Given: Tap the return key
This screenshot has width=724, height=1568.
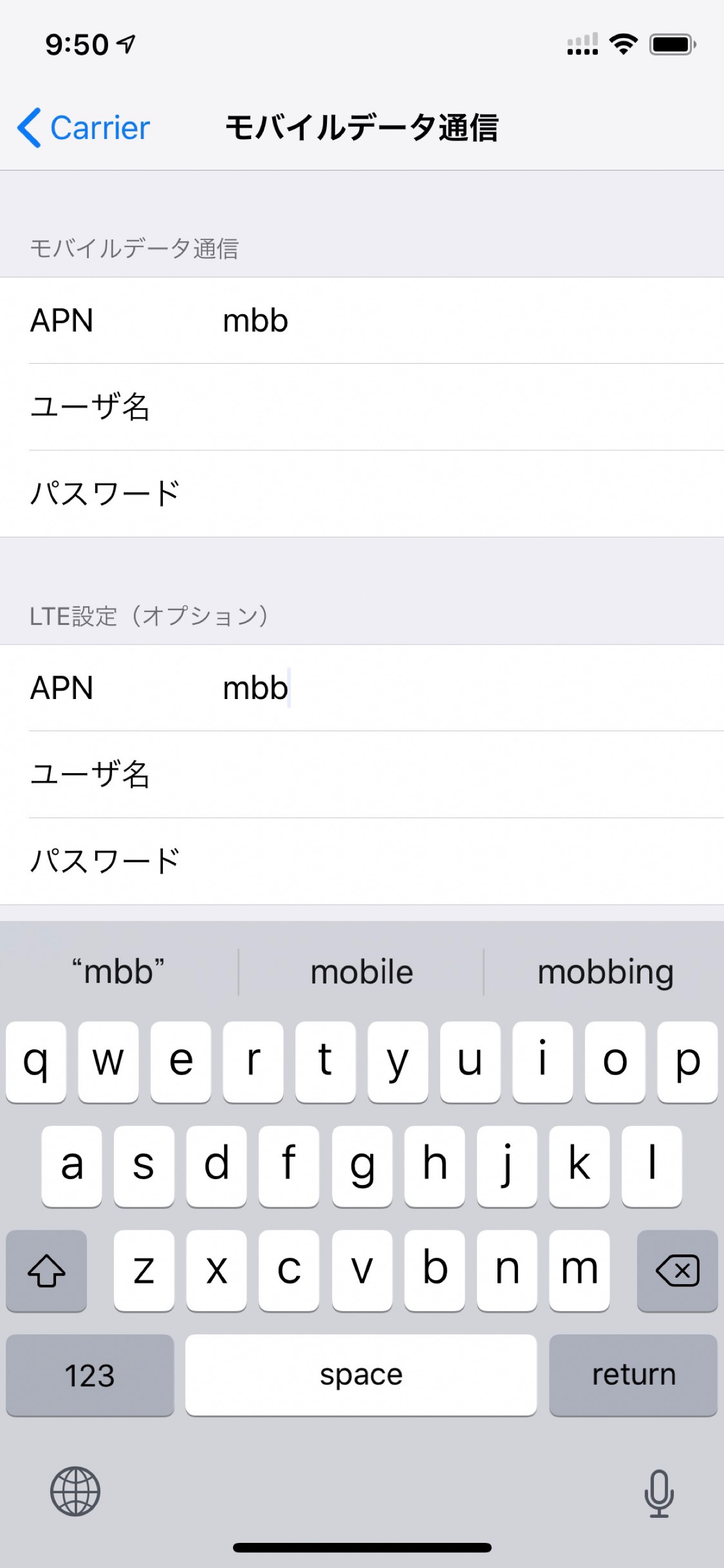Looking at the screenshot, I should click(x=633, y=1375).
